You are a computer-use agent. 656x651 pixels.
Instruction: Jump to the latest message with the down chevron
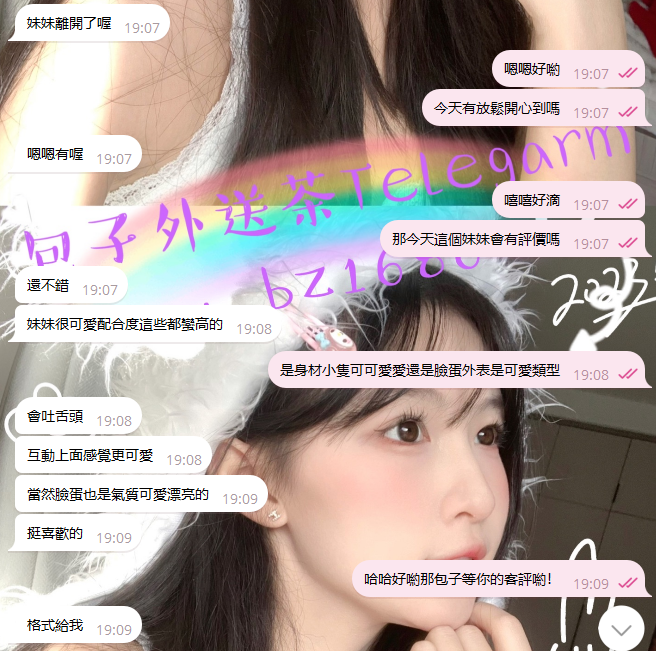coord(621,629)
